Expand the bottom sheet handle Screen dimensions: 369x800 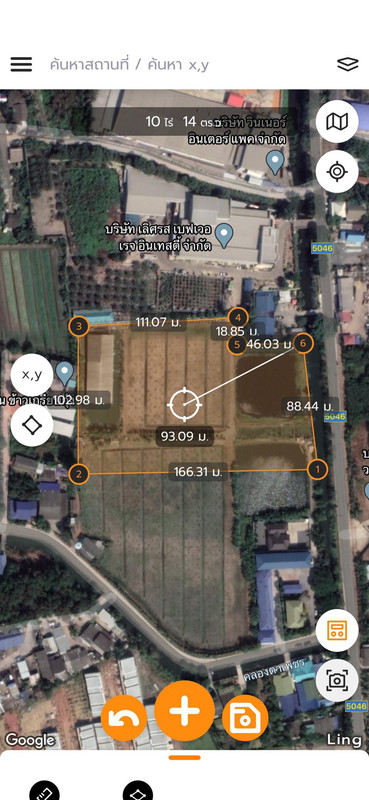(184, 758)
